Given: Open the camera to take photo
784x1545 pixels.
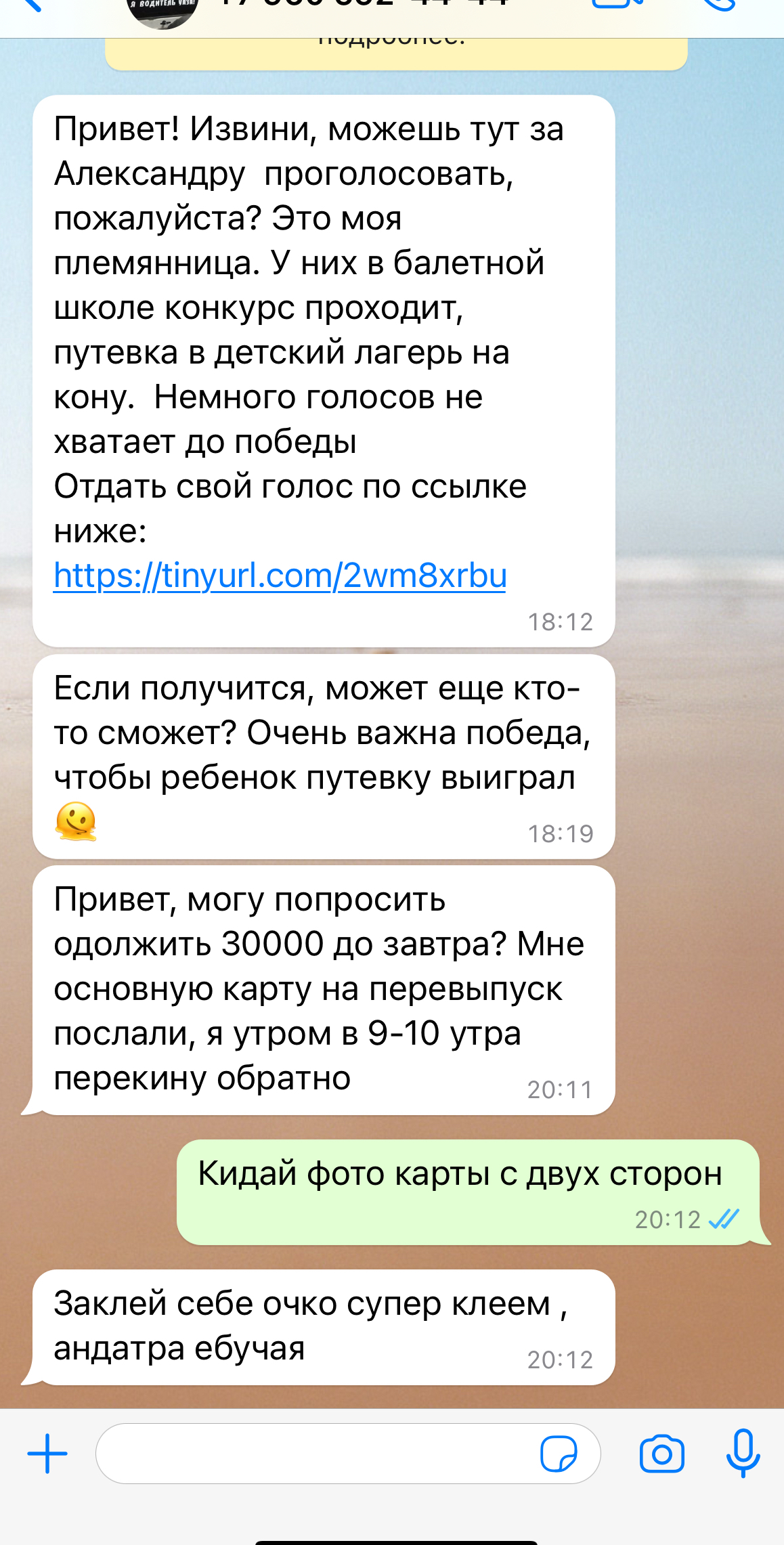Looking at the screenshot, I should coord(661,1454).
